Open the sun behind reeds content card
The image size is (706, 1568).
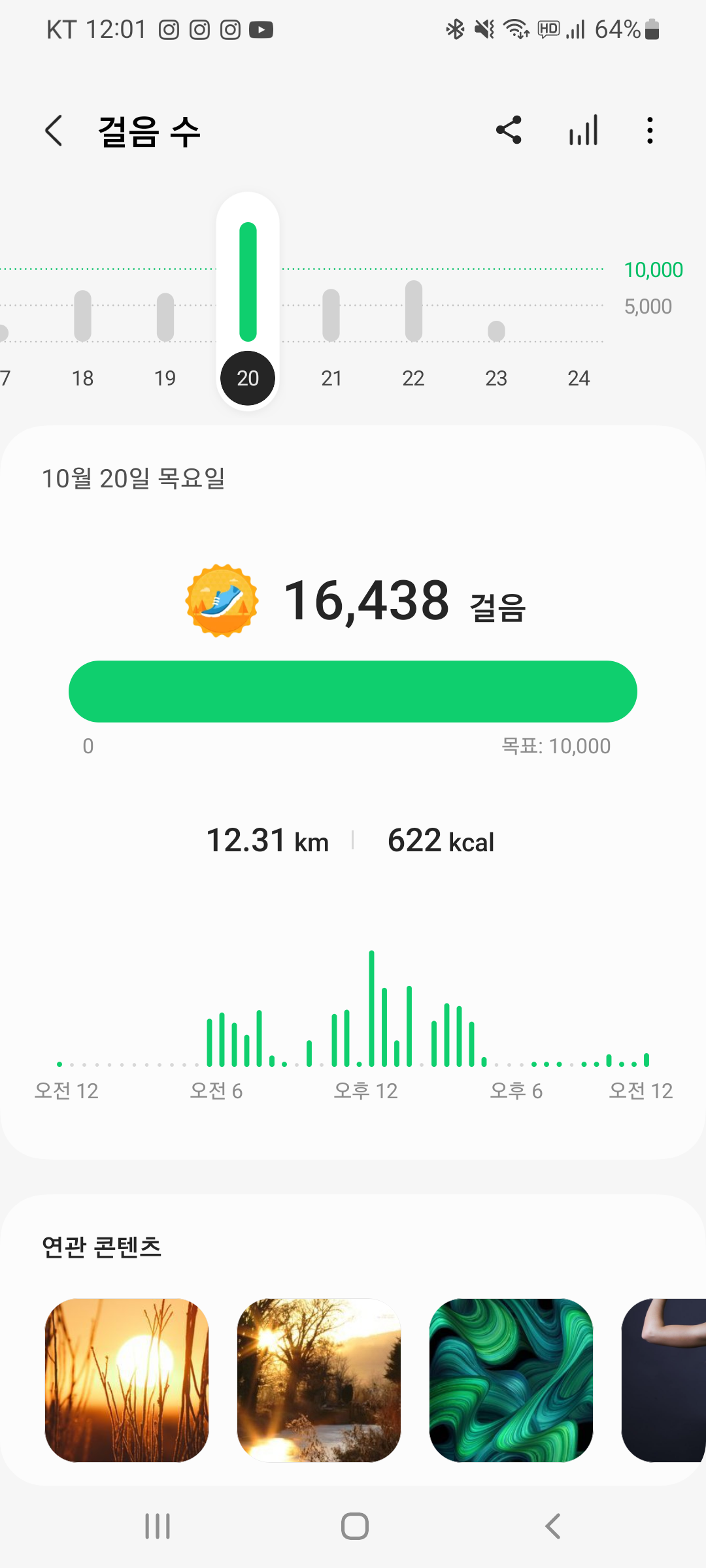pyautogui.click(x=127, y=1380)
